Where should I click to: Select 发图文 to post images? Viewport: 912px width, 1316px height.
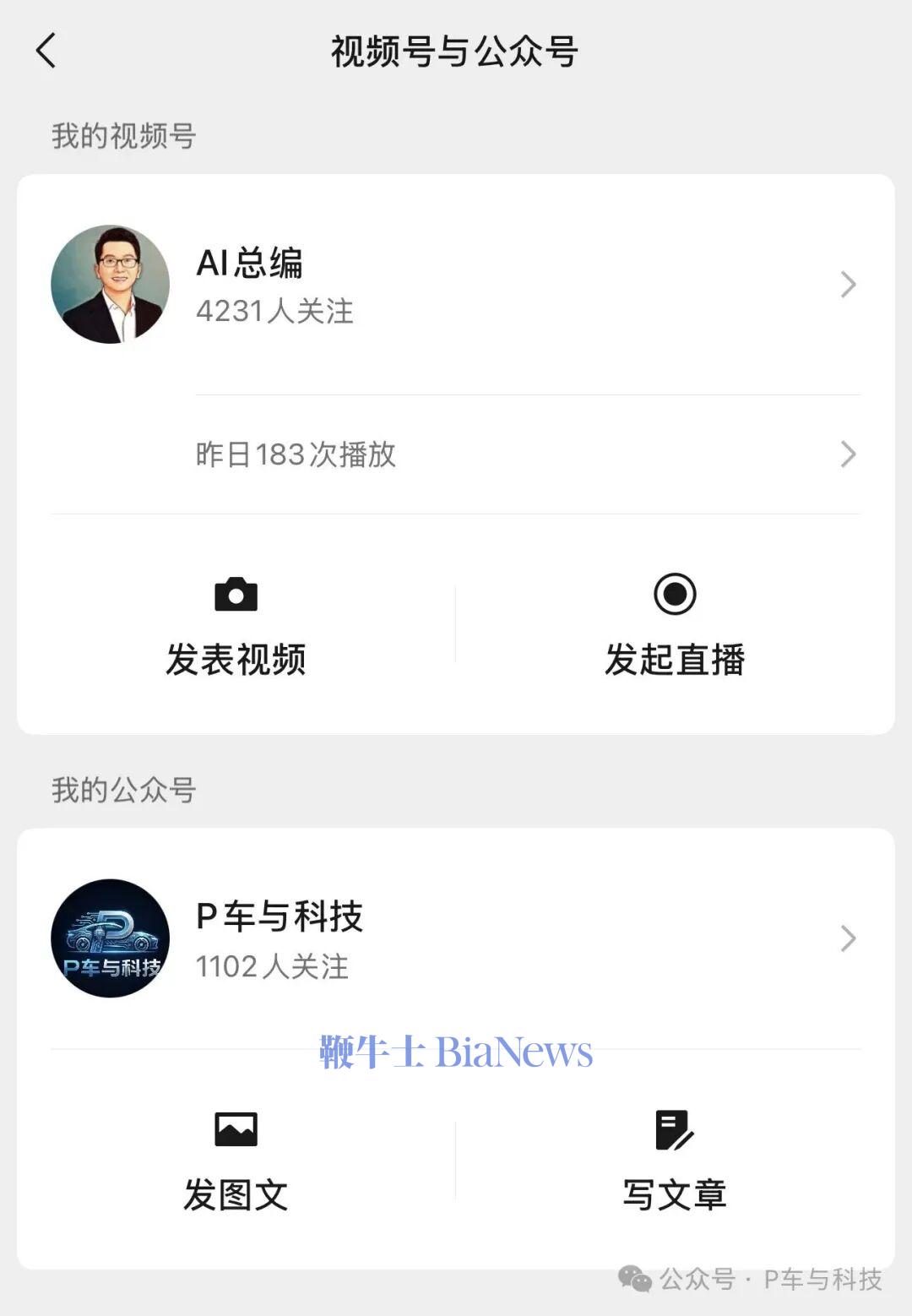pyautogui.click(x=236, y=1194)
